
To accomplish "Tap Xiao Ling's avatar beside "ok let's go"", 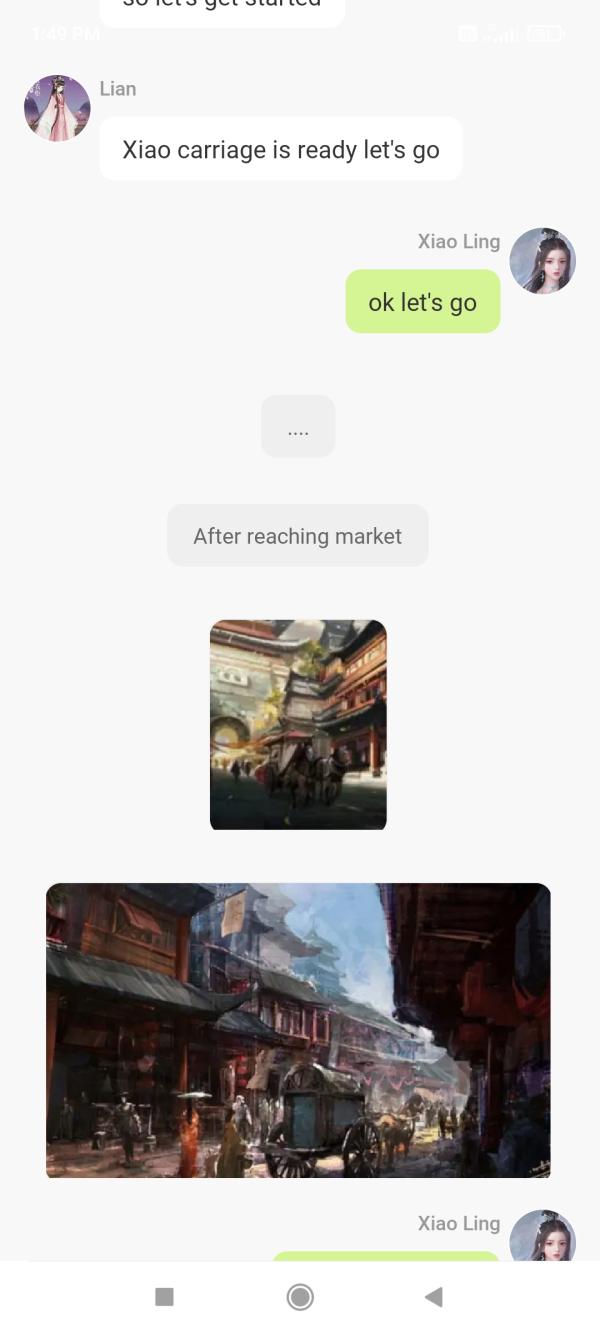I will coord(542,261).
